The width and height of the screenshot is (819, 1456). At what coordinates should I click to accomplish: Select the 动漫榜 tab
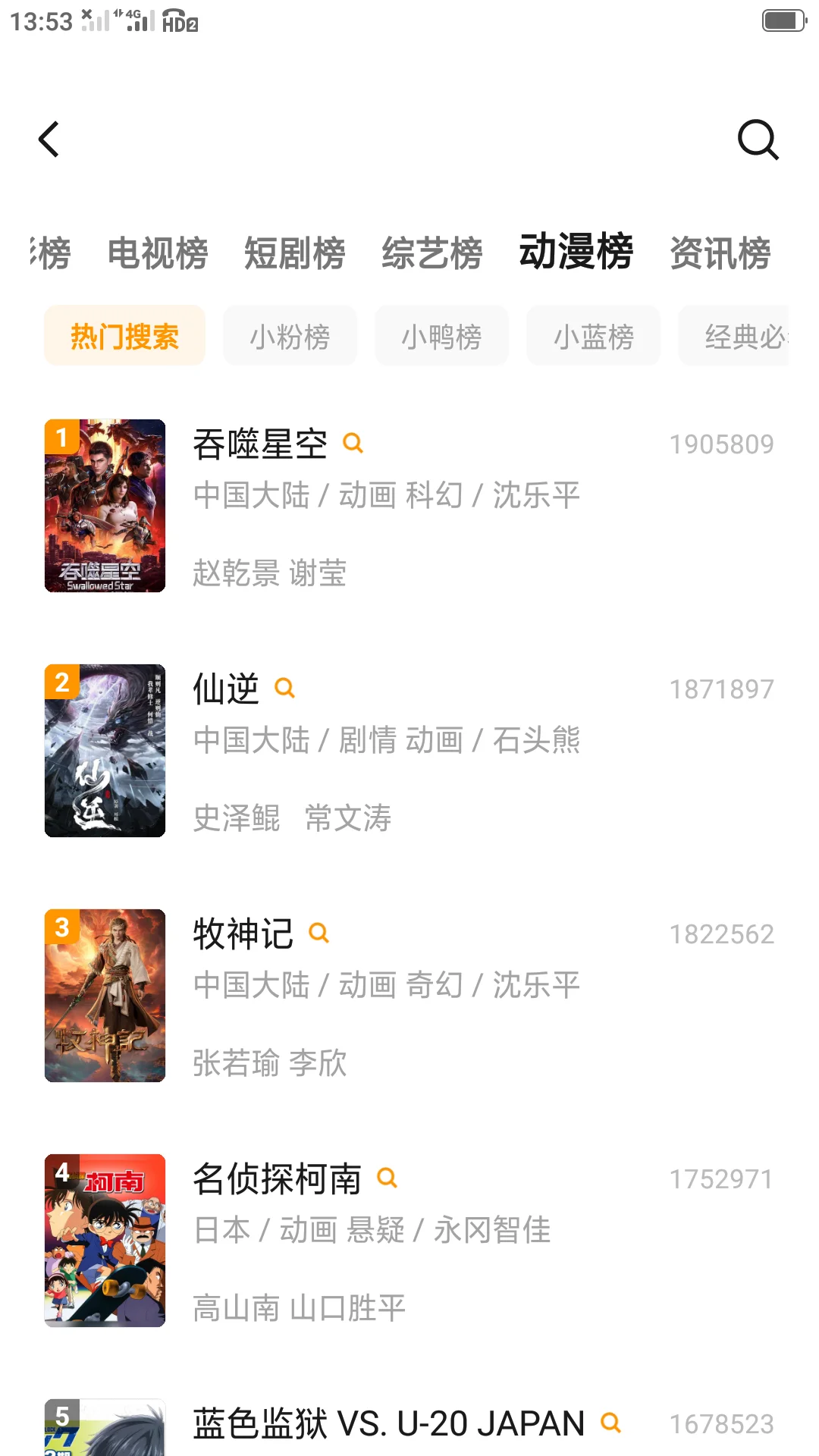pos(576,252)
